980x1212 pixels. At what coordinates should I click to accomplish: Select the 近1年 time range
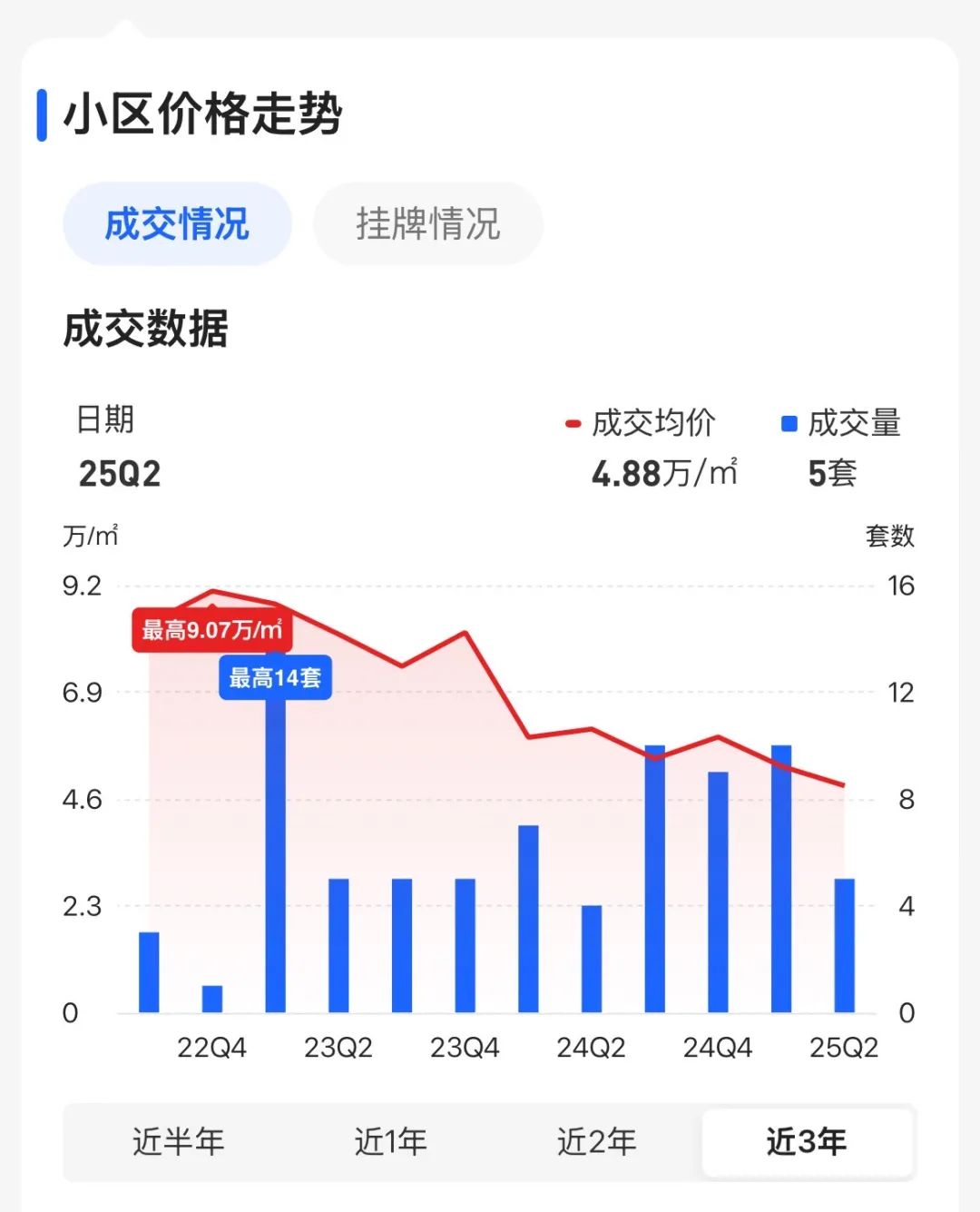coord(390,1141)
